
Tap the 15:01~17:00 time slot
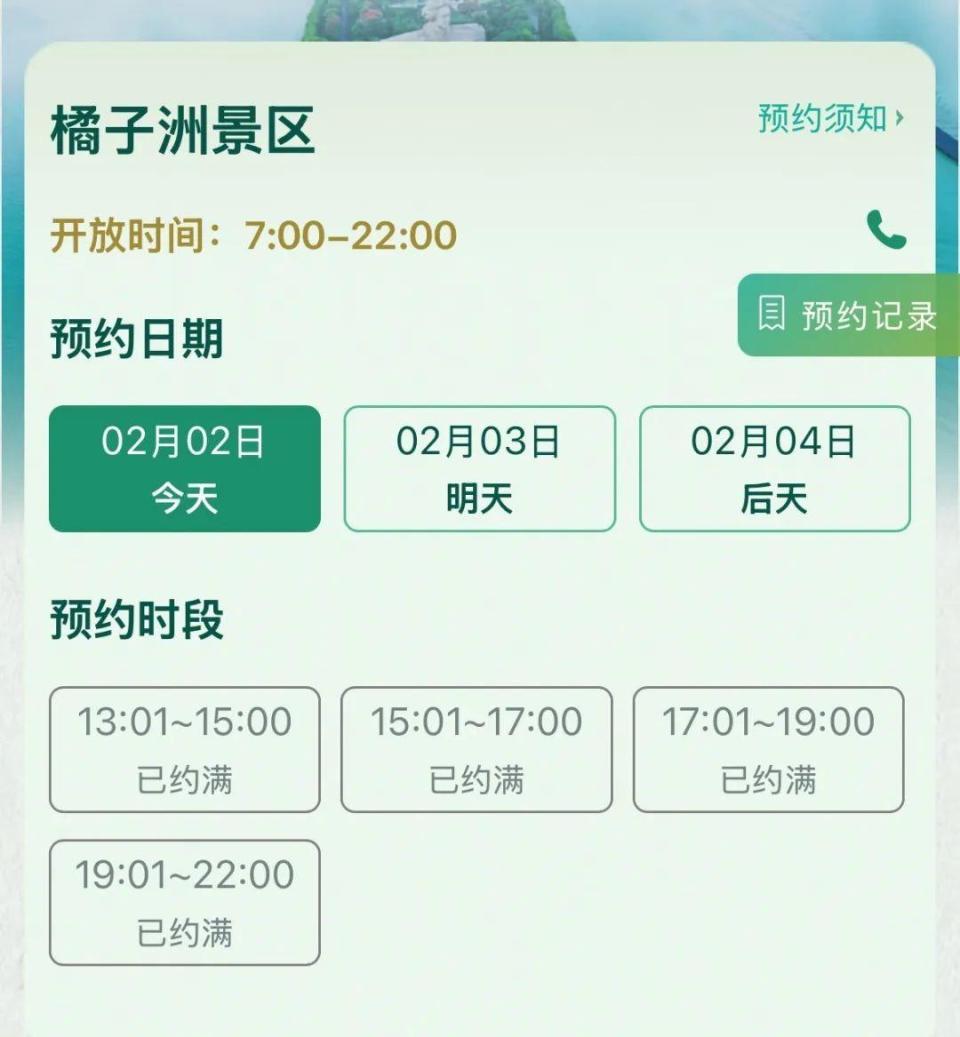(x=479, y=749)
